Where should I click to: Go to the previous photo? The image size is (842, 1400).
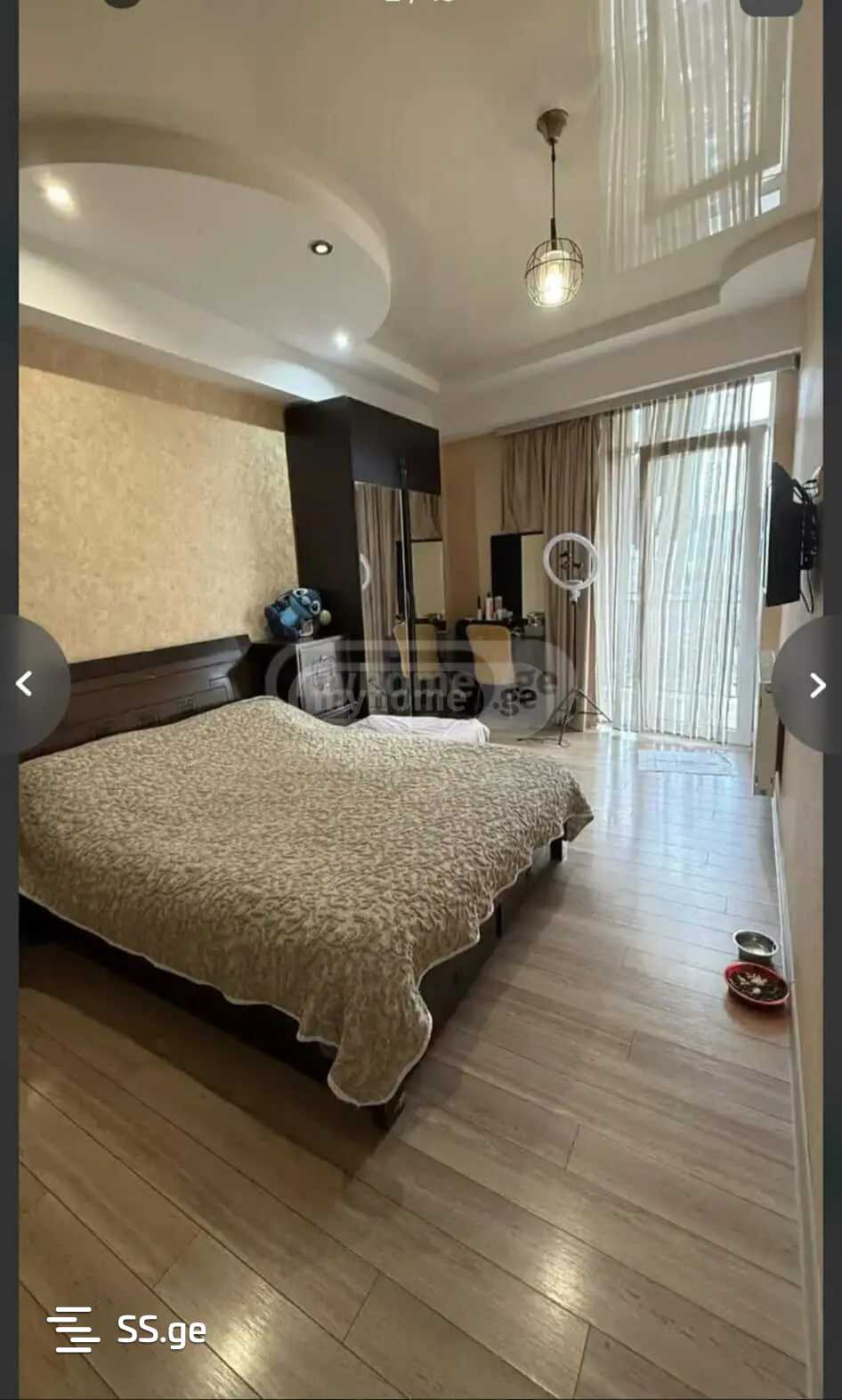pos(26,684)
